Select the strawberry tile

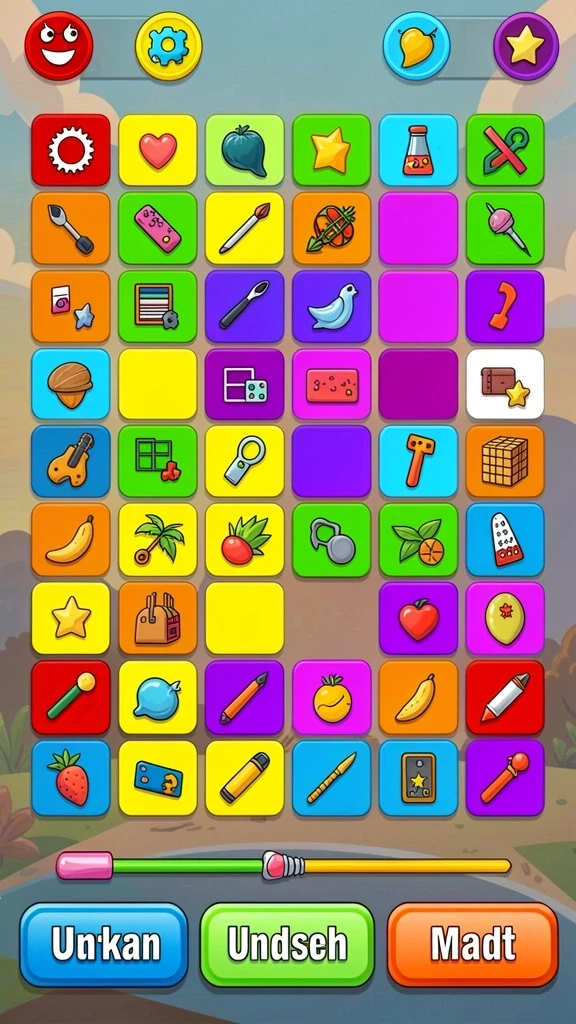71,777
